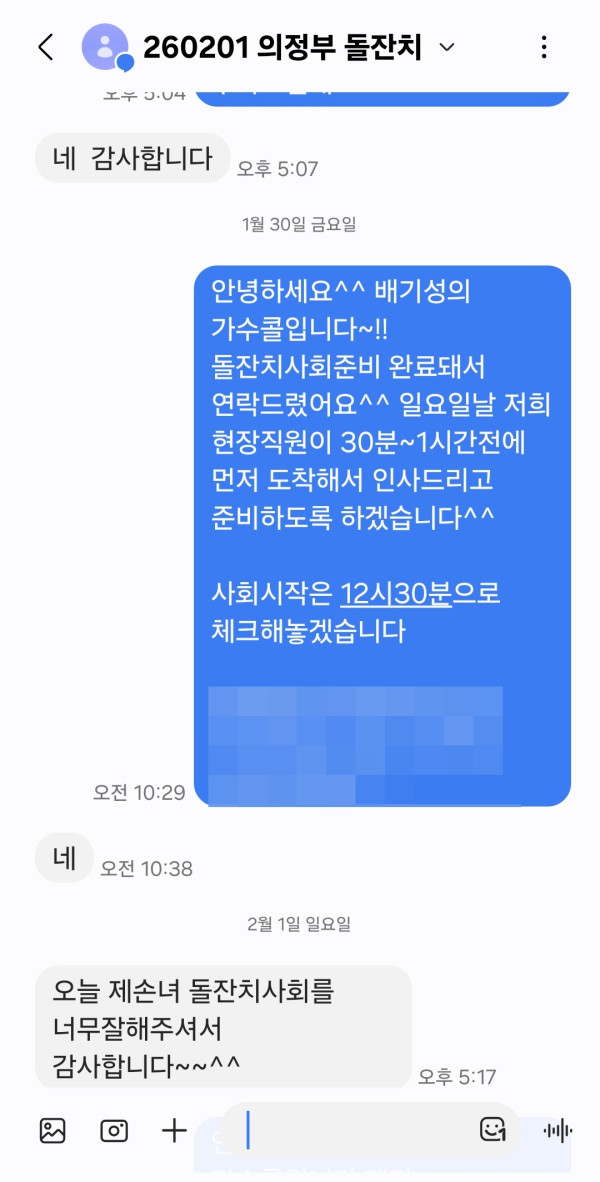Open the gallery attach icon
The height and width of the screenshot is (1182, 600).
pos(52,1131)
